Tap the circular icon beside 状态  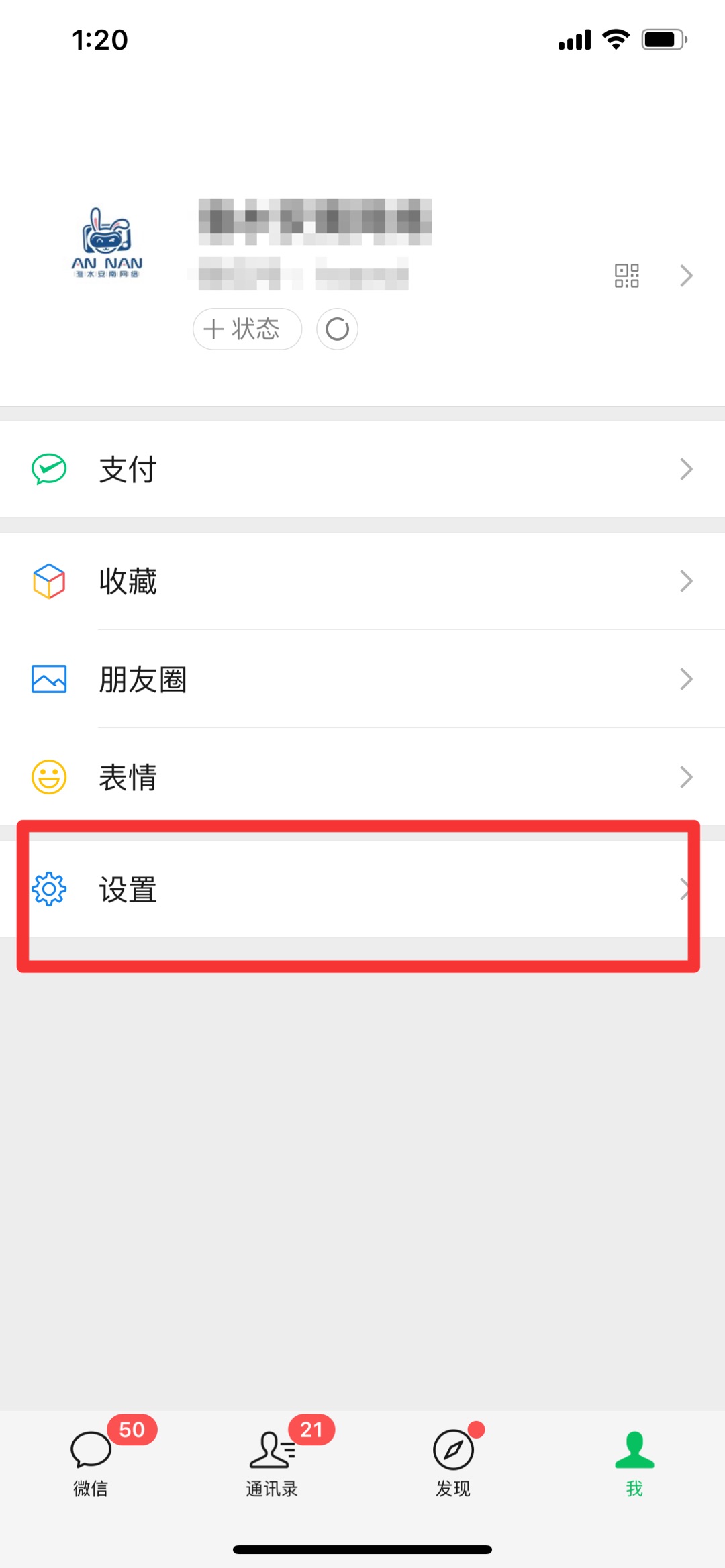coord(337,329)
